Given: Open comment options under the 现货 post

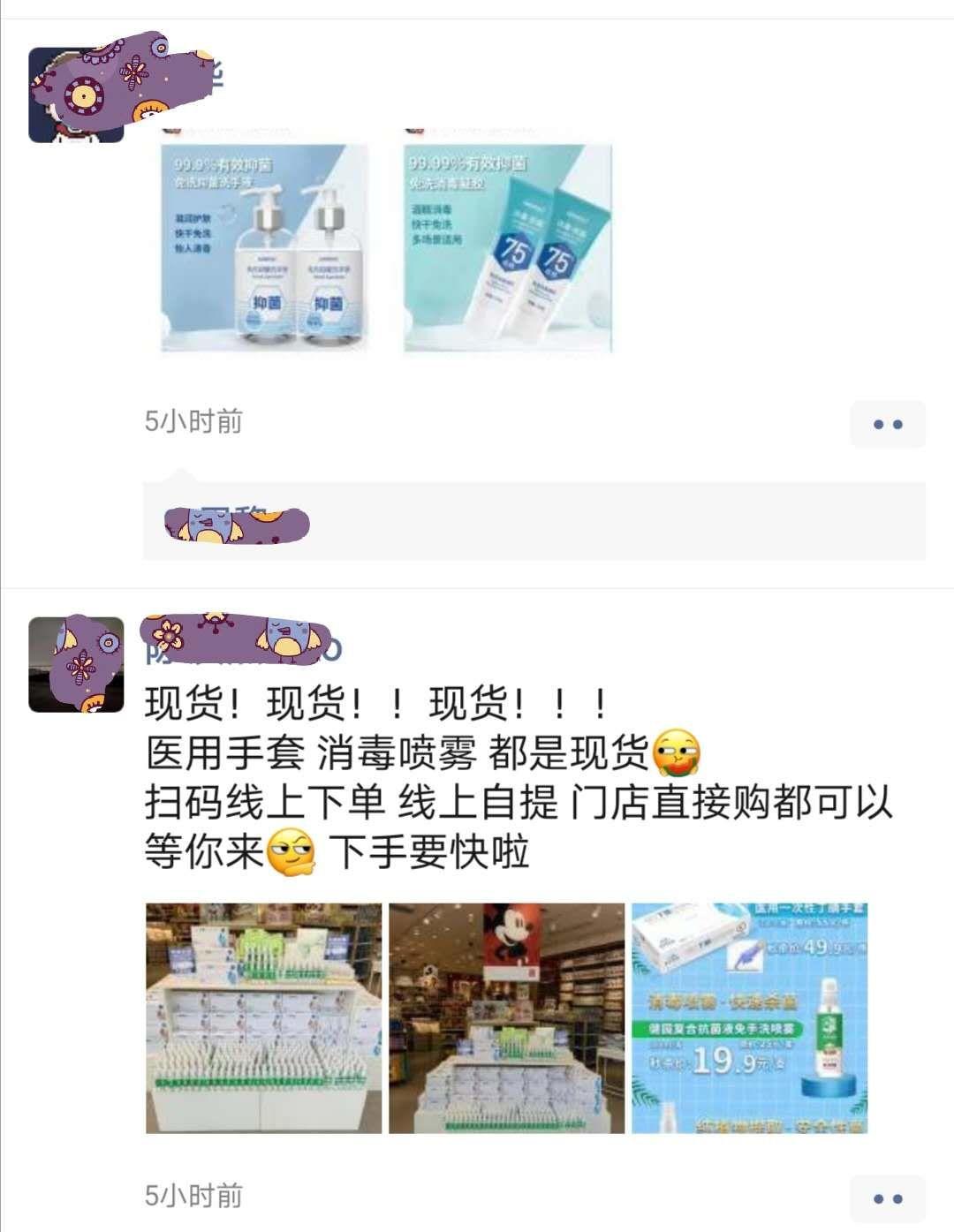Looking at the screenshot, I should pos(887,1198).
